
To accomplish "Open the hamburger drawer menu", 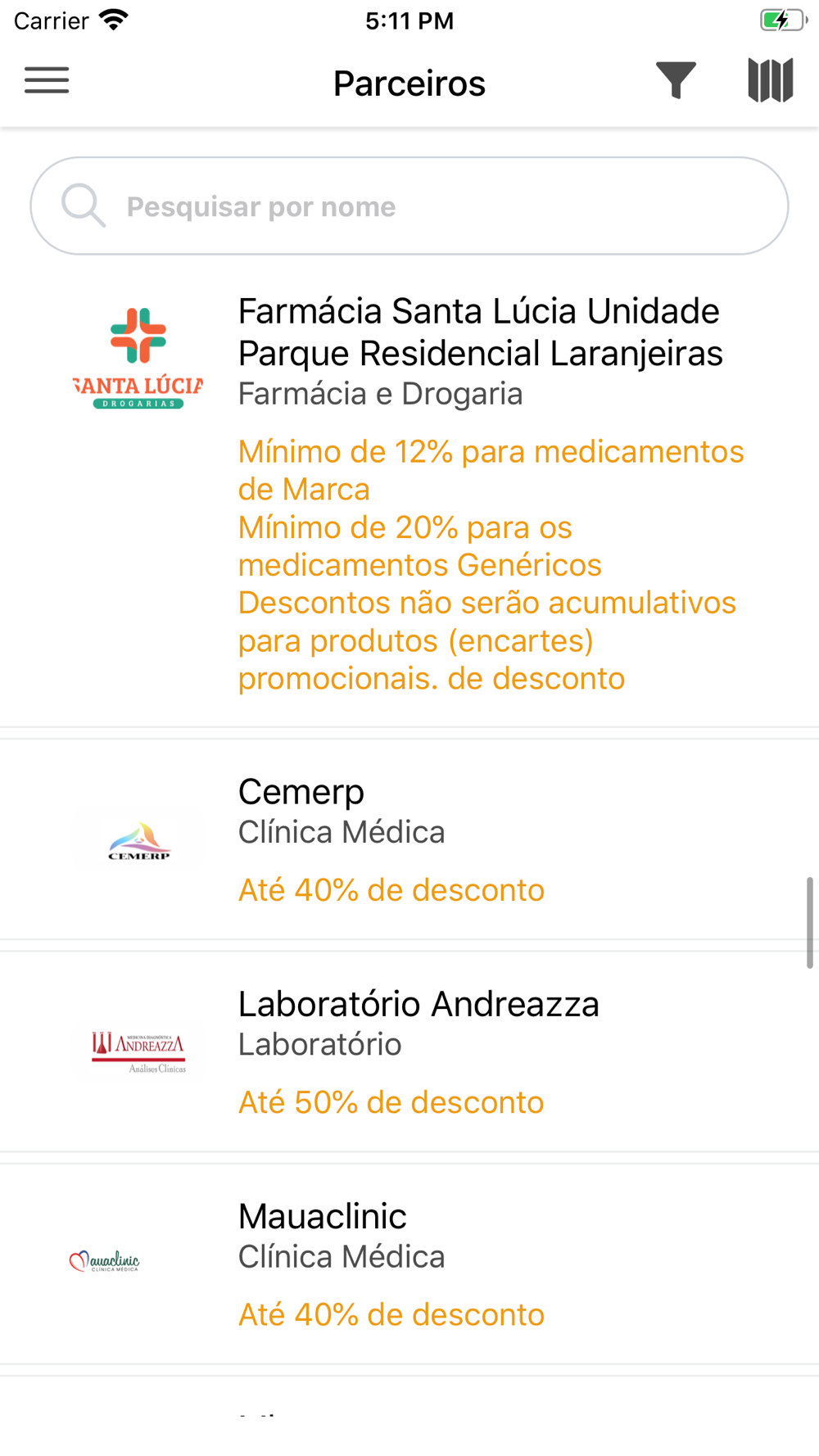I will pyautogui.click(x=47, y=80).
